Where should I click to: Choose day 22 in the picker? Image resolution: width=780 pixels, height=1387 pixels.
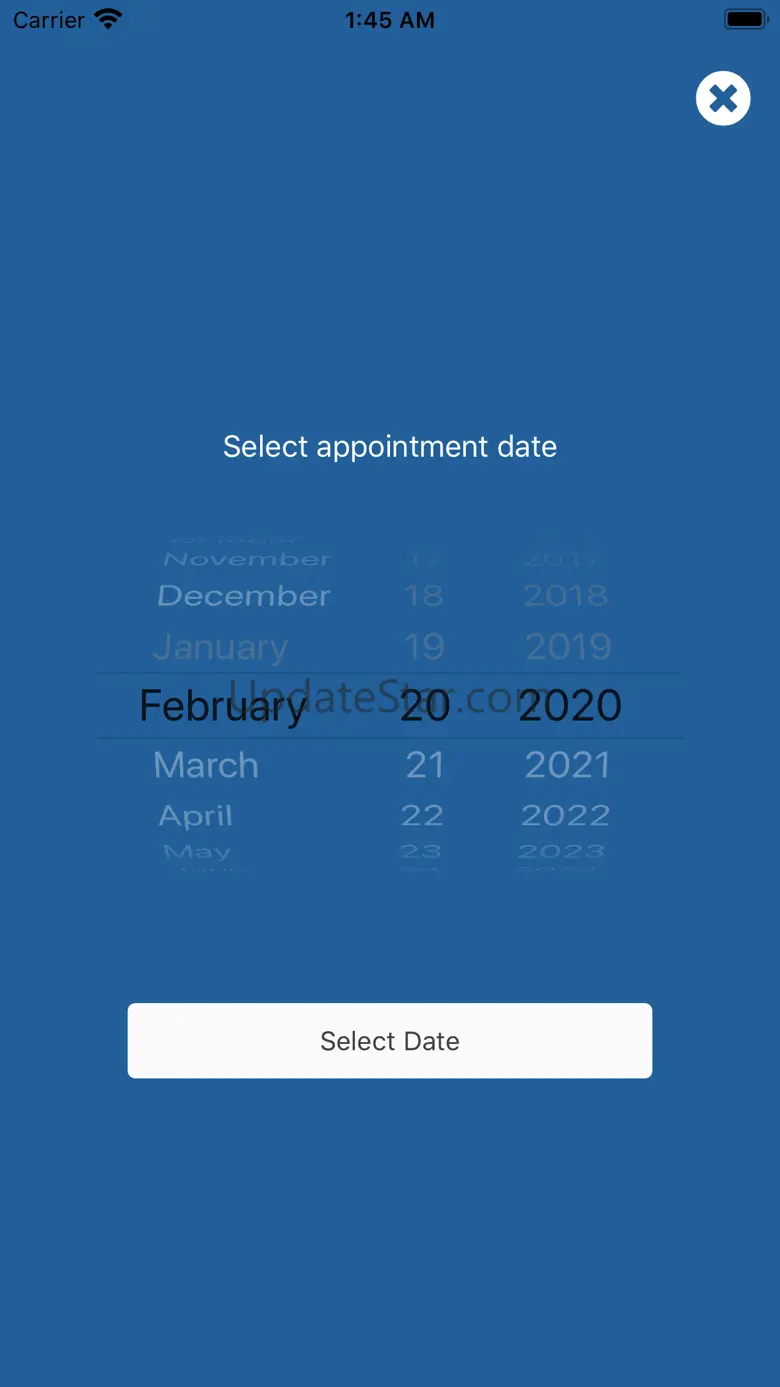(422, 816)
